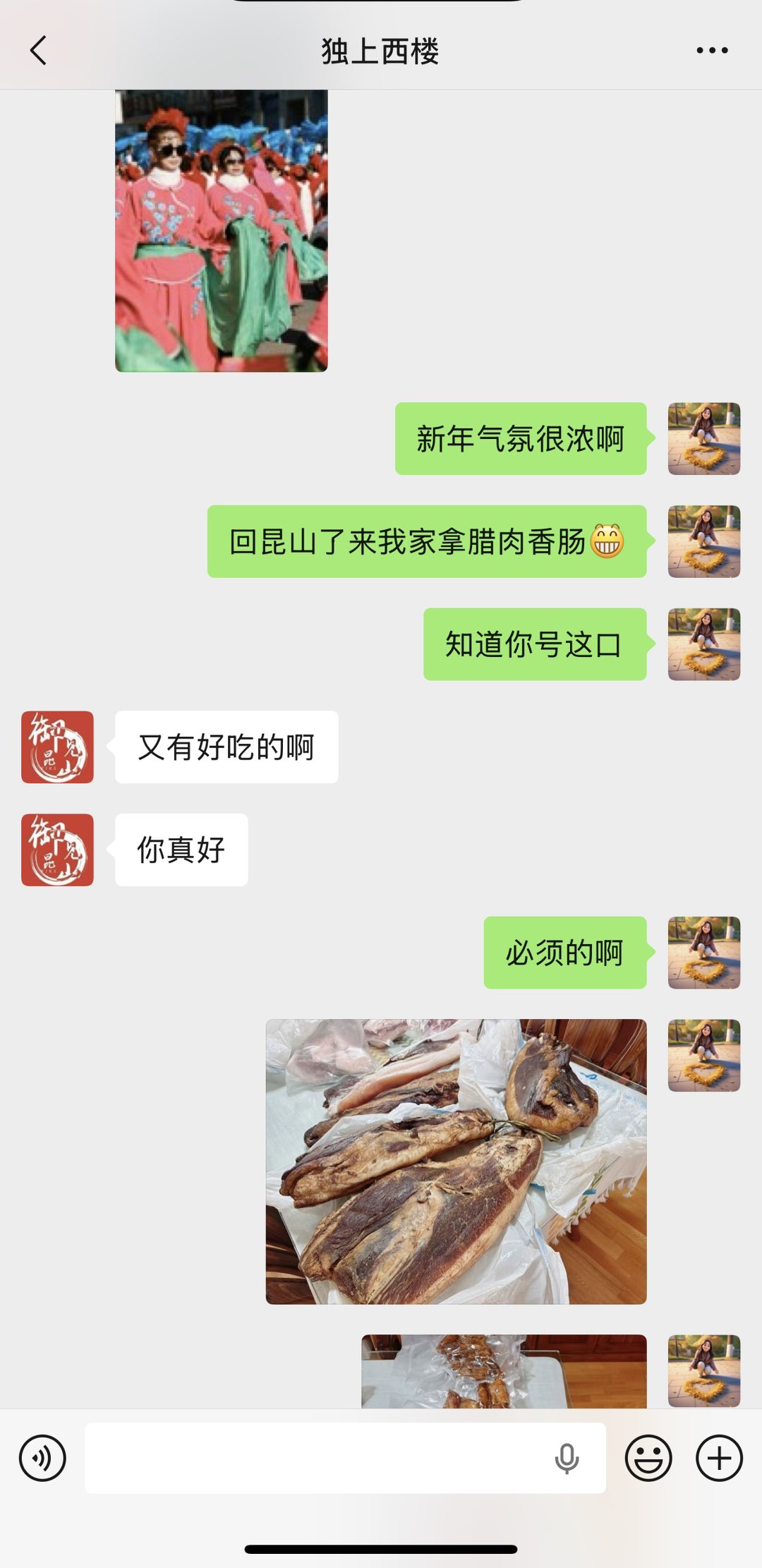
Task: Focus the message text field
Action: tap(317, 1458)
